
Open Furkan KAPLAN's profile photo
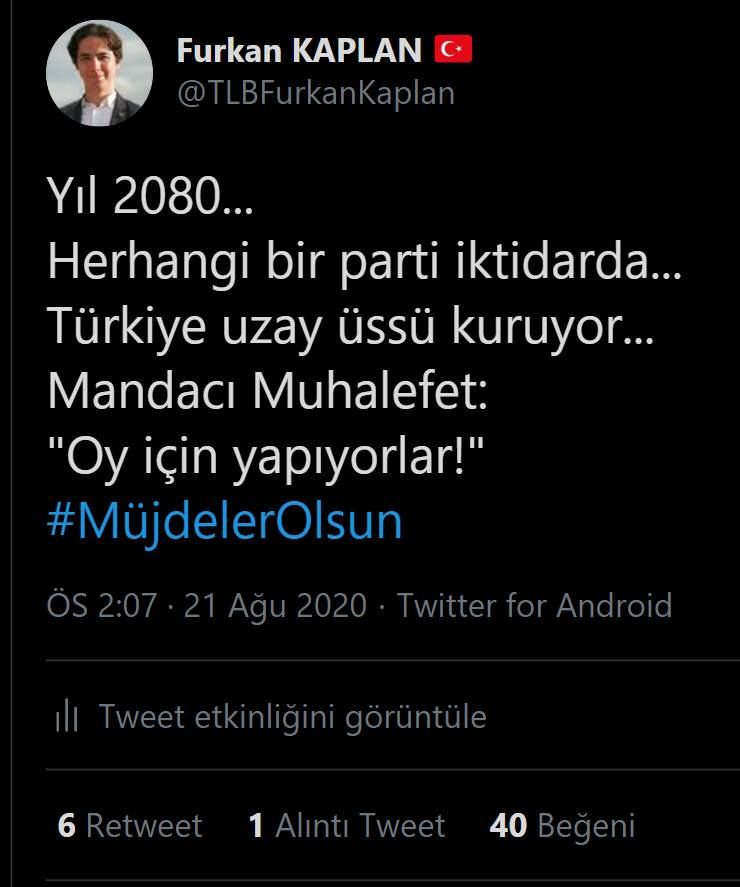pyautogui.click(x=99, y=72)
